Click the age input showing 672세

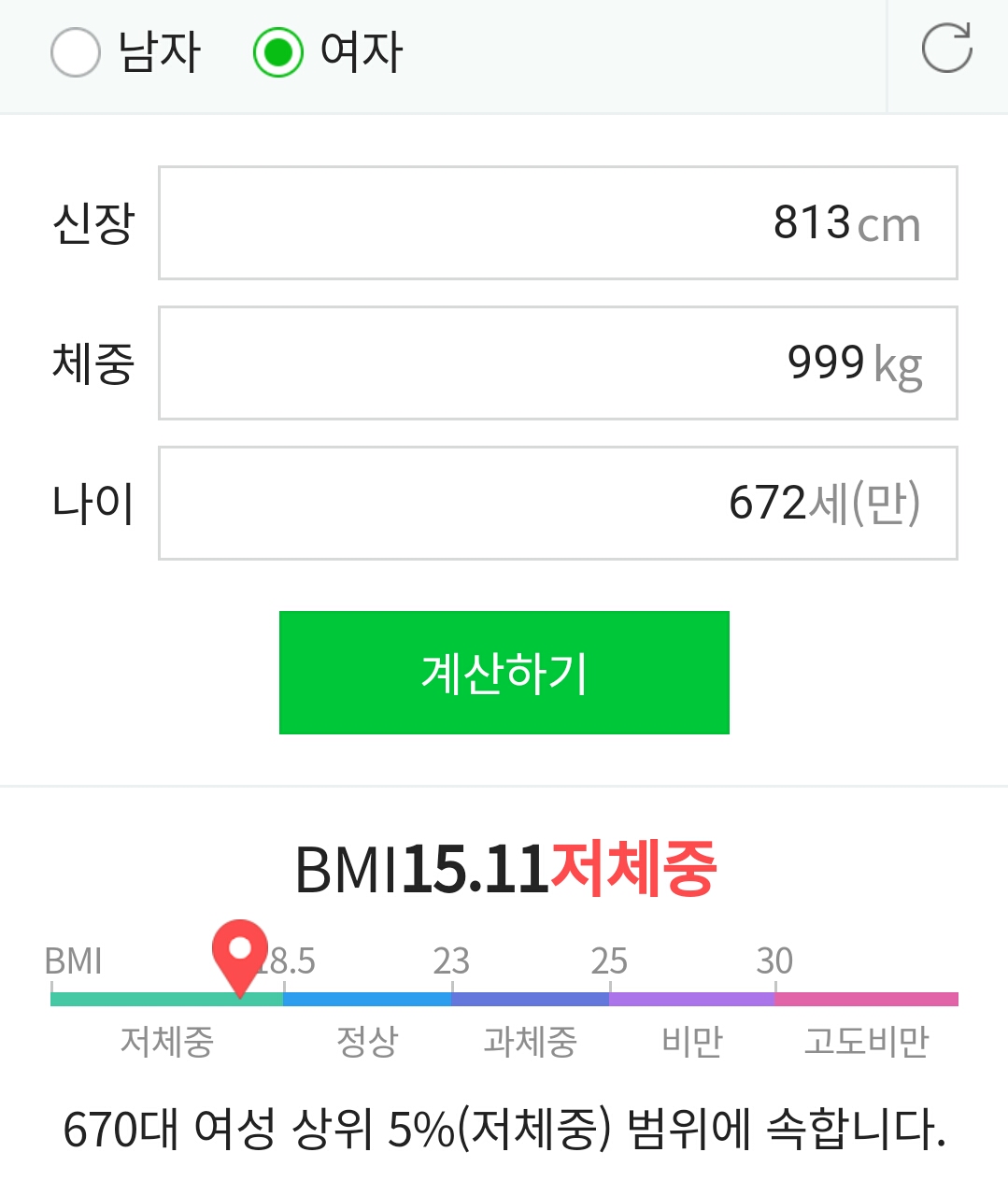[559, 503]
